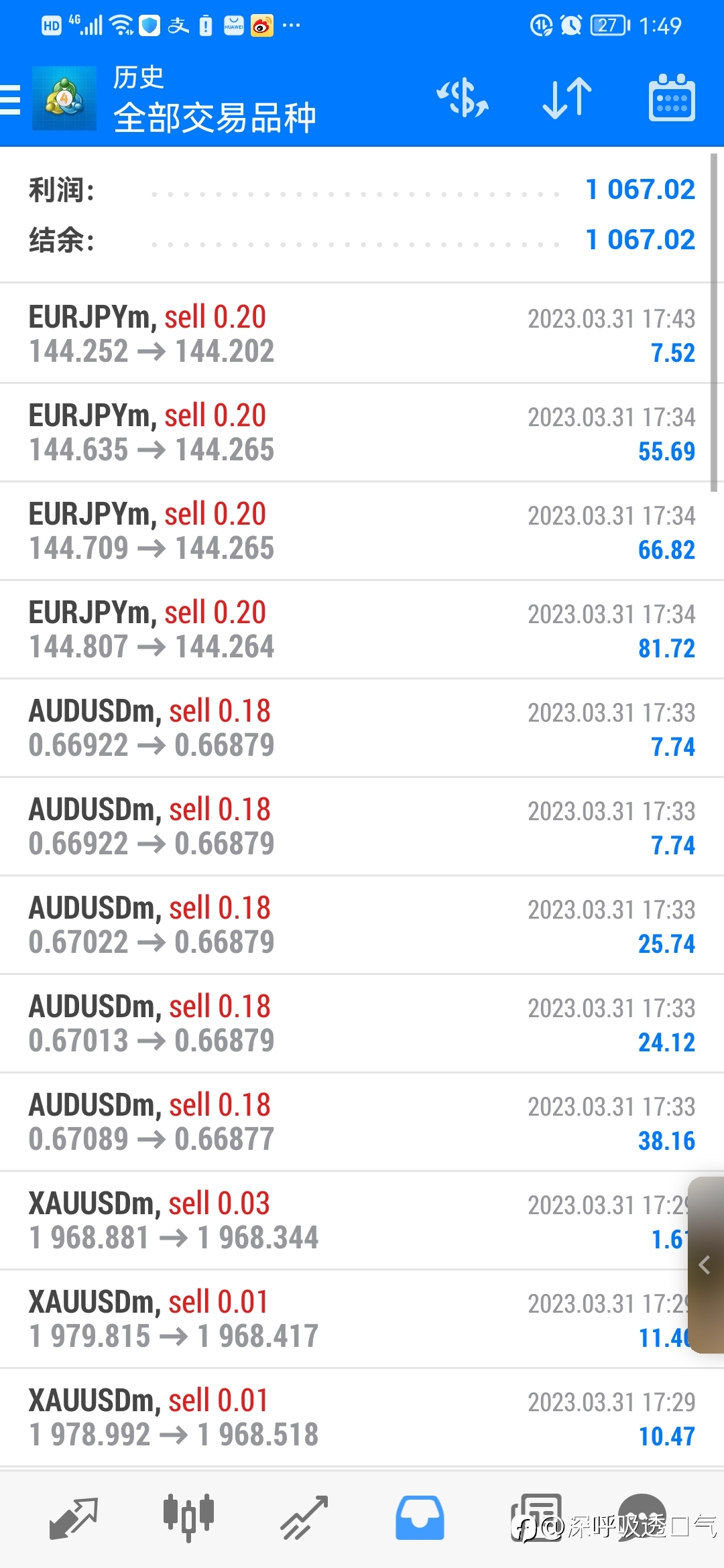Switch to the Trade tab
Viewport: 724px width, 1568px height.
point(304,1518)
